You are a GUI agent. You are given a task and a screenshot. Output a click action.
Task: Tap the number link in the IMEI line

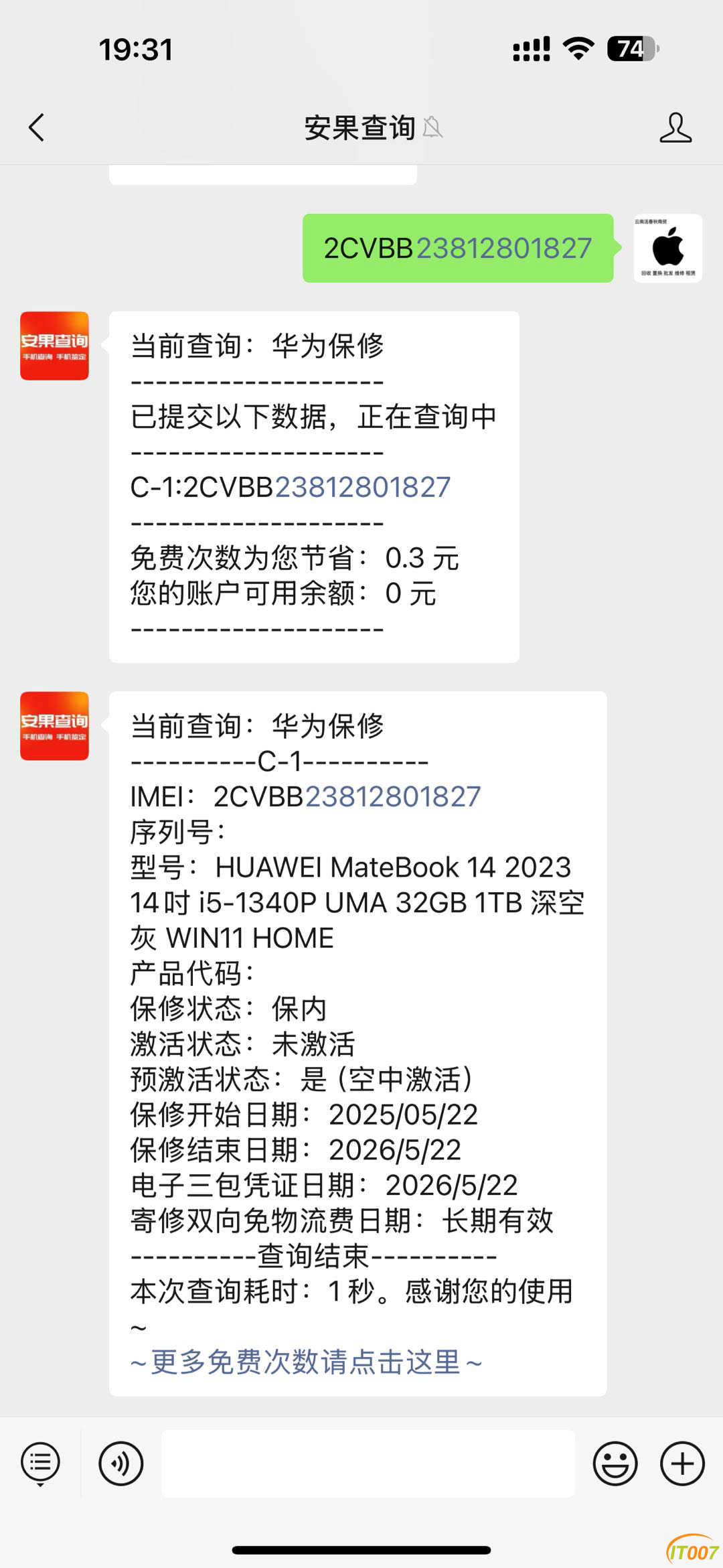393,796
